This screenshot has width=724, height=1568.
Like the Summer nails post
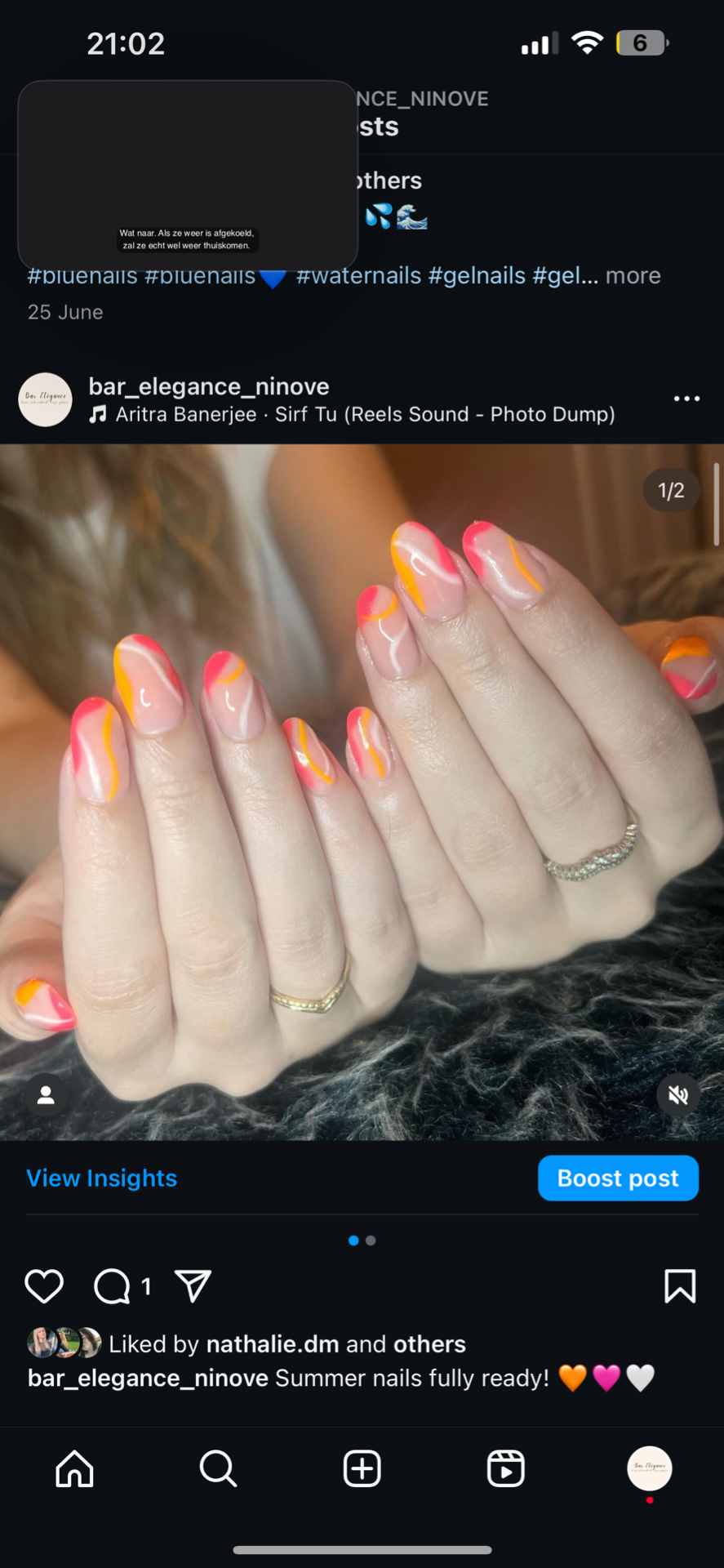point(44,1286)
